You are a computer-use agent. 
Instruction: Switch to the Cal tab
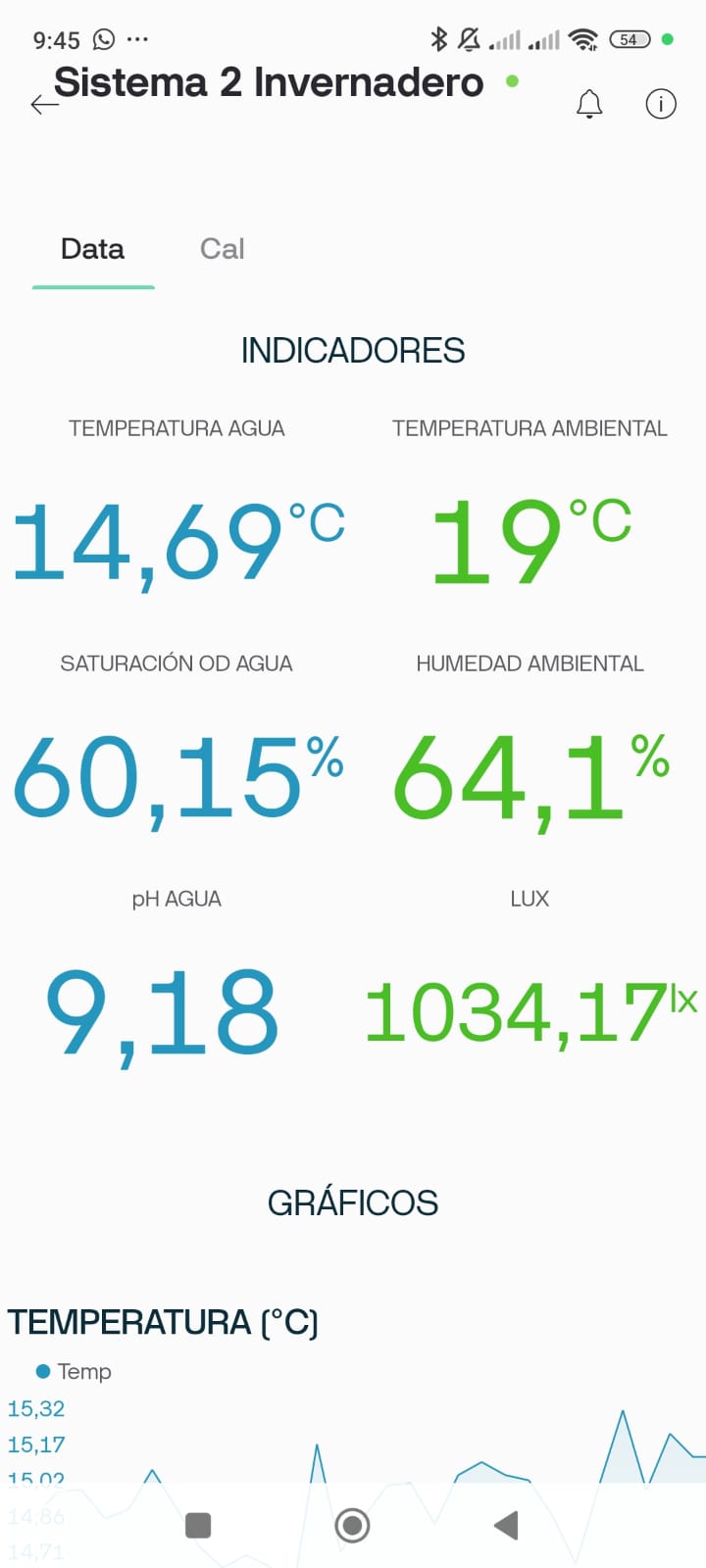click(x=222, y=249)
